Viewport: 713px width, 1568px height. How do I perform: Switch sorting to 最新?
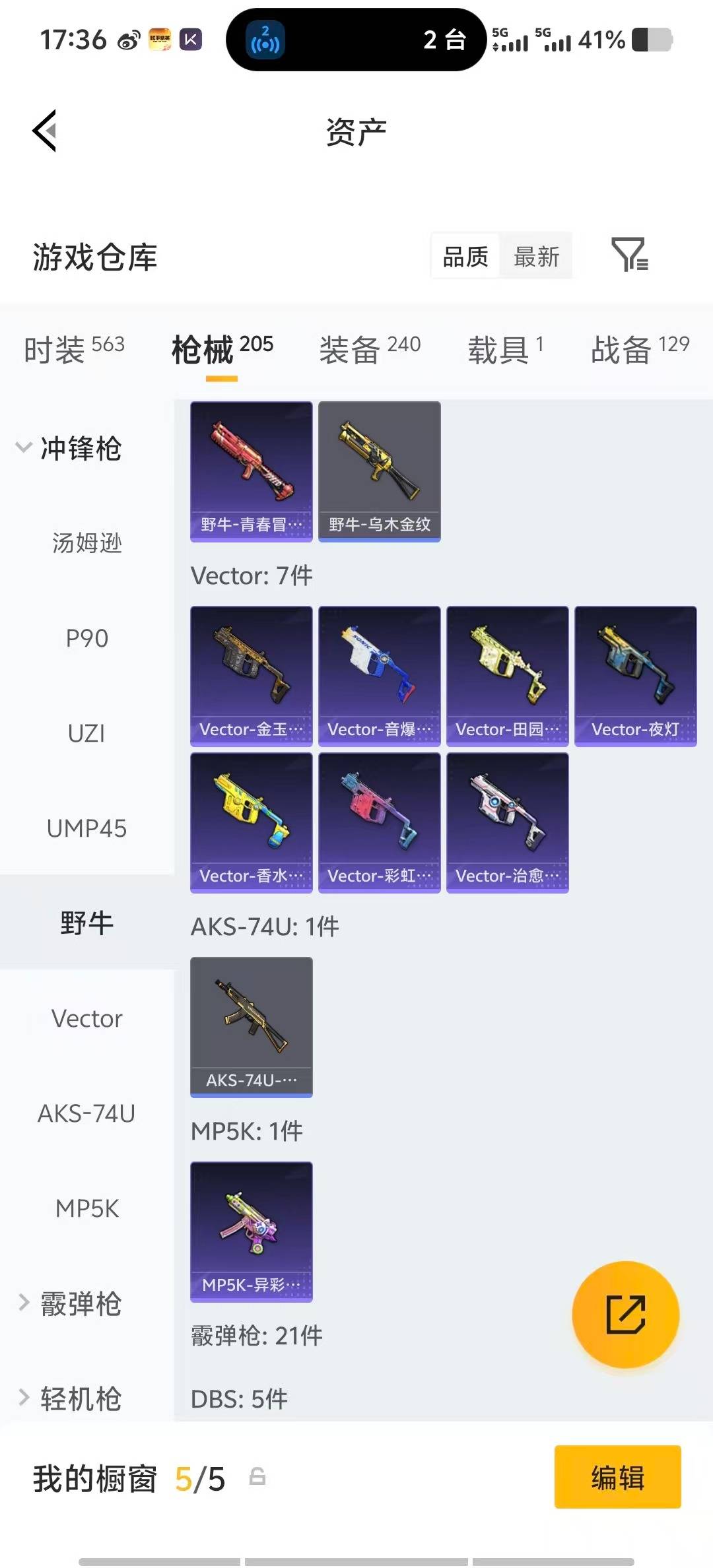536,256
